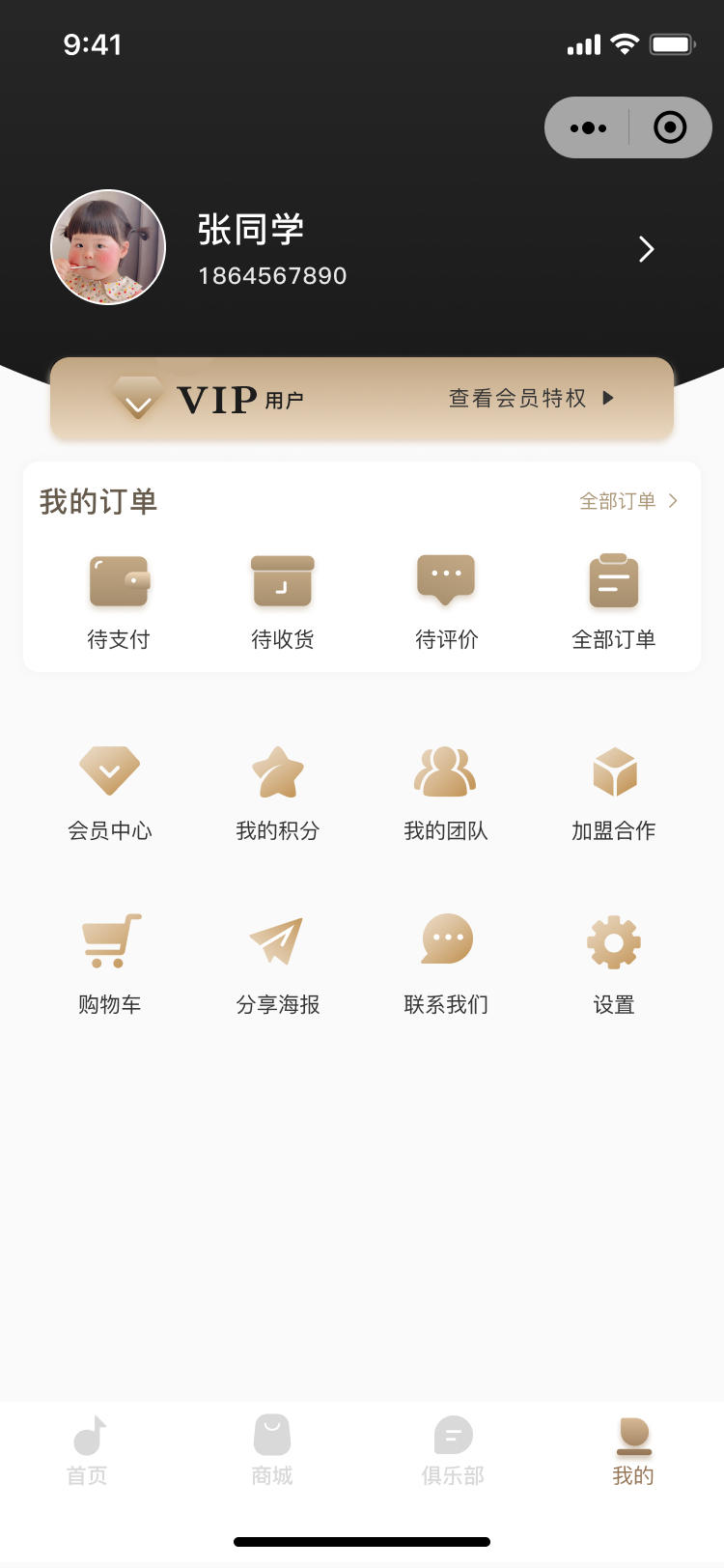Switch to the 商城 tab

tap(272, 1451)
